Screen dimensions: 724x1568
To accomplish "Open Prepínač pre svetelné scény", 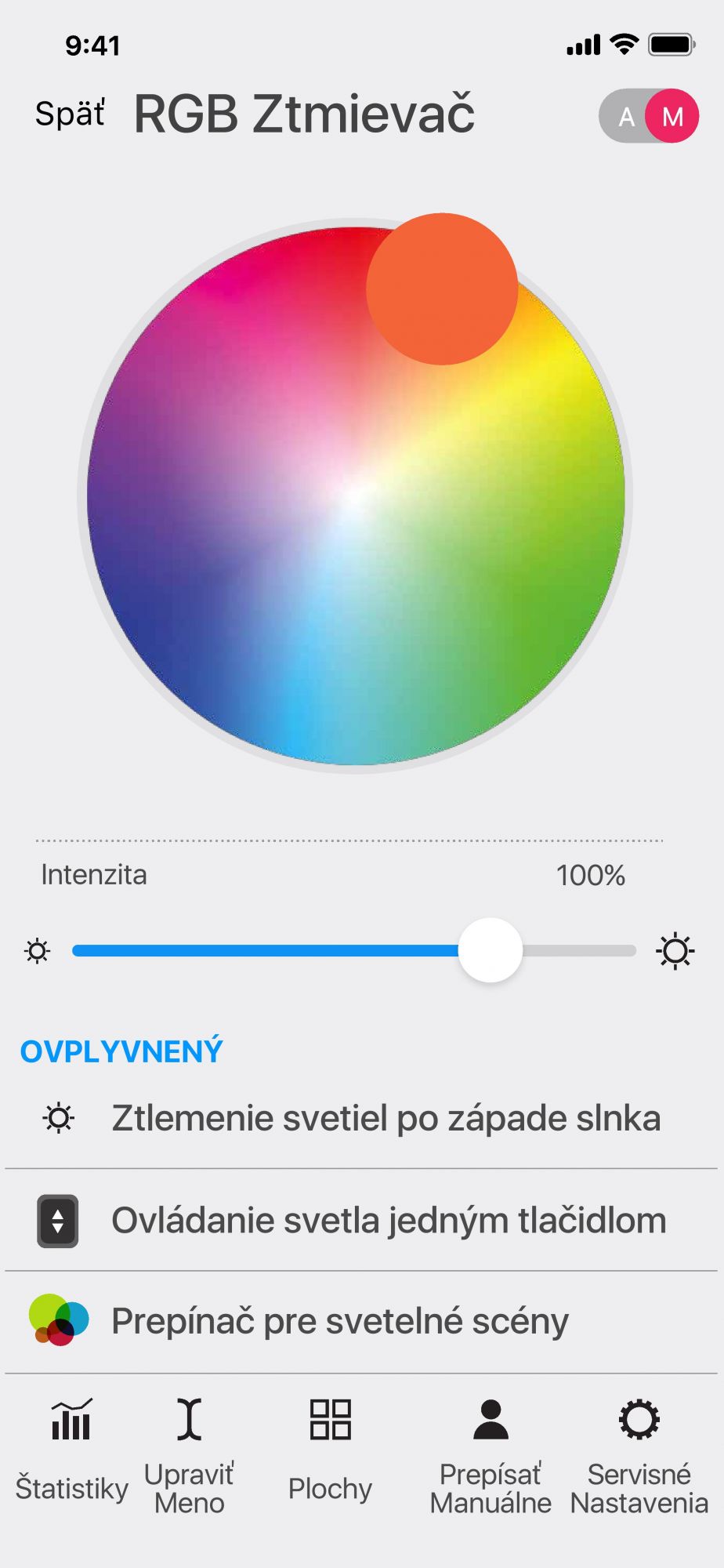I will click(x=362, y=1322).
